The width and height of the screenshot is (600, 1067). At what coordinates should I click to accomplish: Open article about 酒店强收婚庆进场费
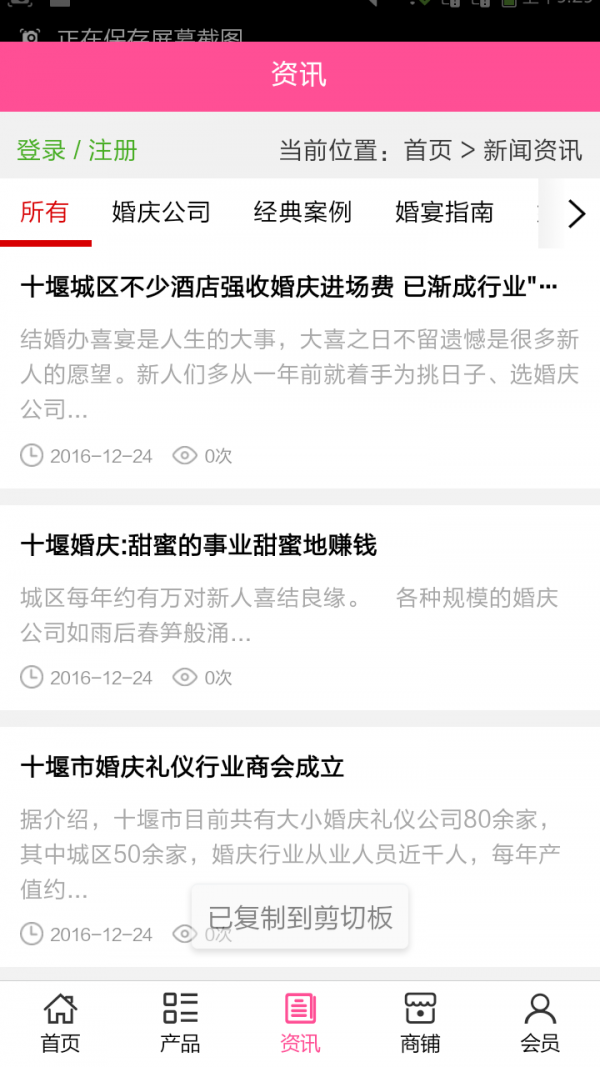click(289, 288)
